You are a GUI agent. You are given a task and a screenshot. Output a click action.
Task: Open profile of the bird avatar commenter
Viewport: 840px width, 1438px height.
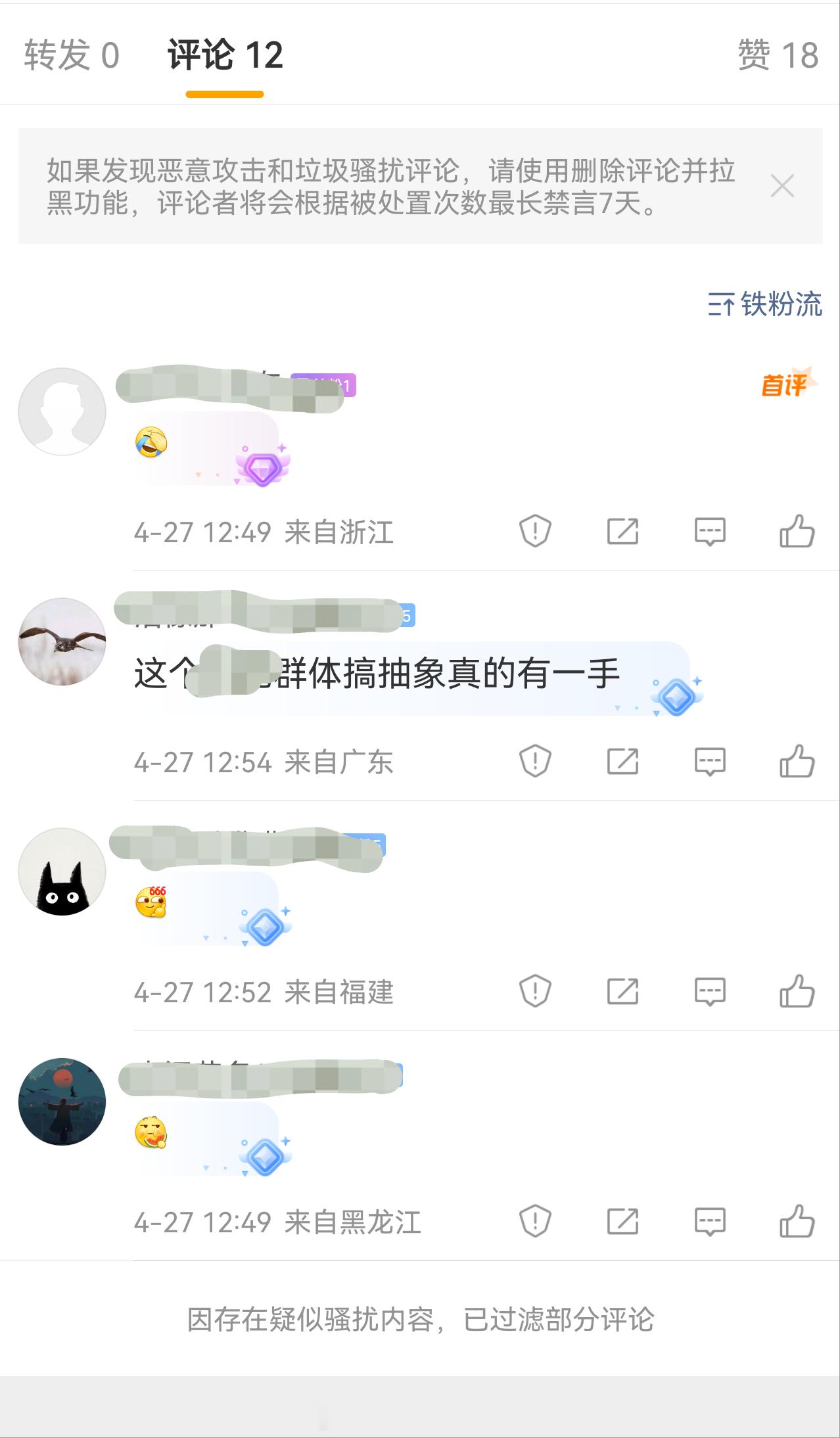[62, 641]
